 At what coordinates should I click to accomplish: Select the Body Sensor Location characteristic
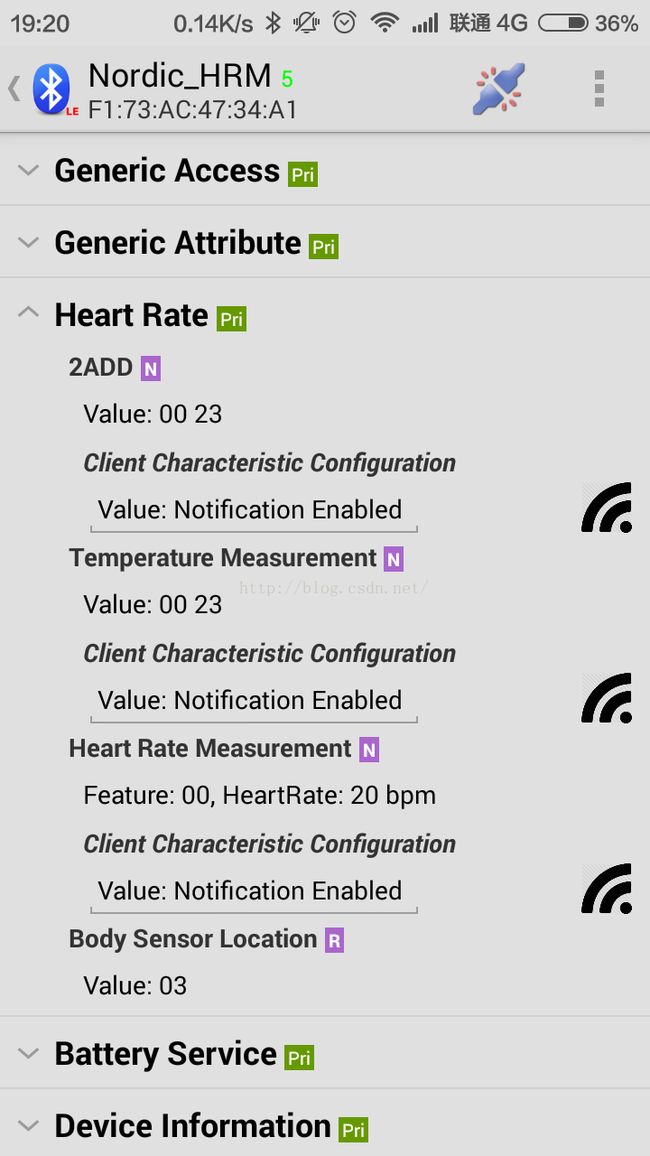[193, 939]
